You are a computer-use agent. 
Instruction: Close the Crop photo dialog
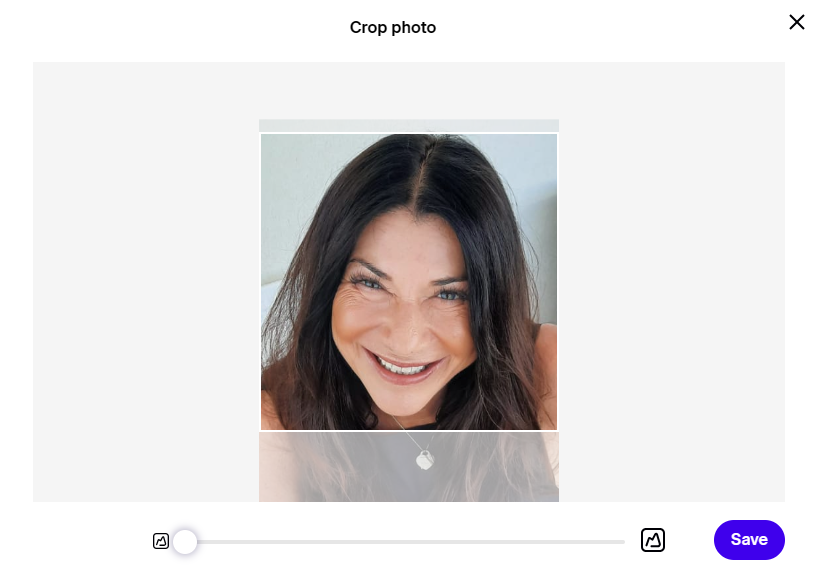(x=796, y=22)
